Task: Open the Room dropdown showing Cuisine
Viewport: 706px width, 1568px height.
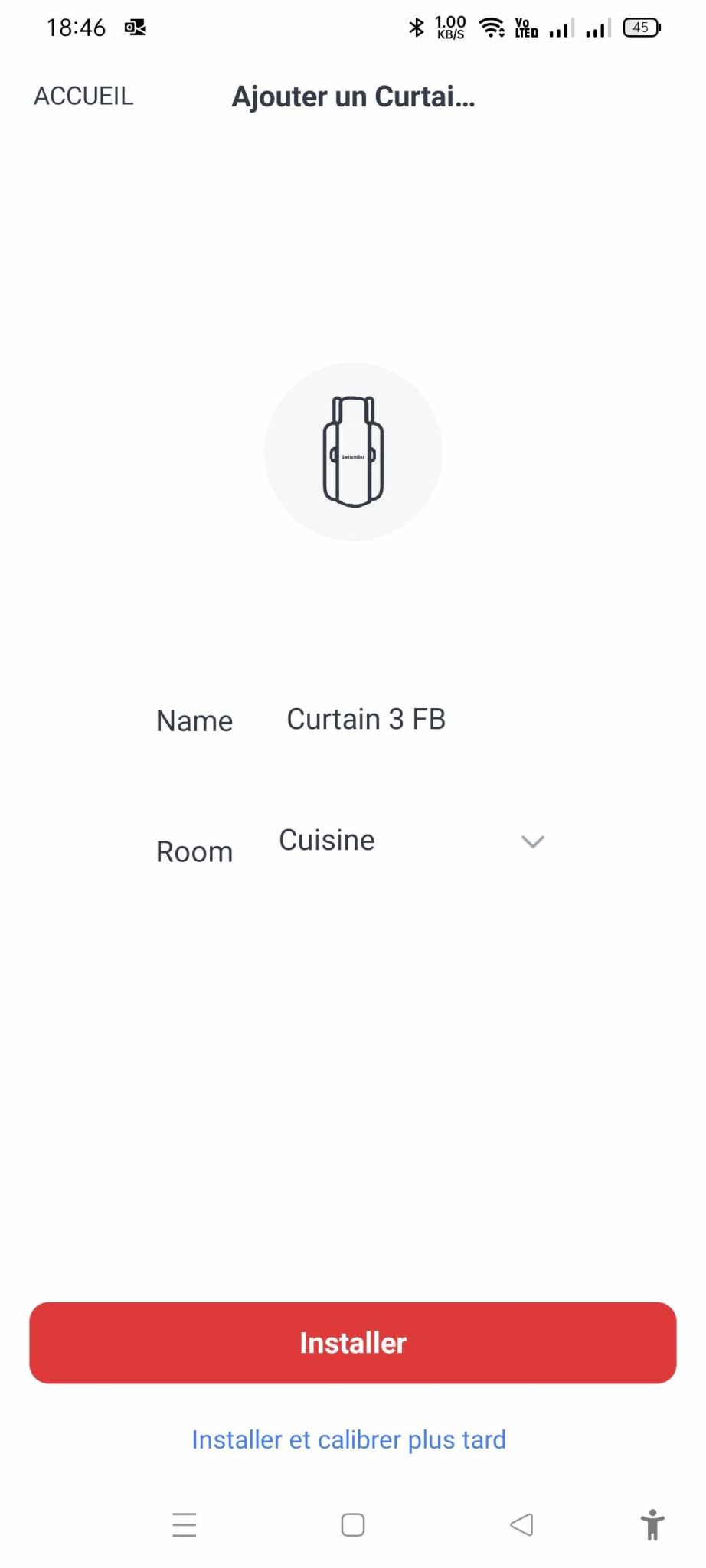Action: [411, 841]
